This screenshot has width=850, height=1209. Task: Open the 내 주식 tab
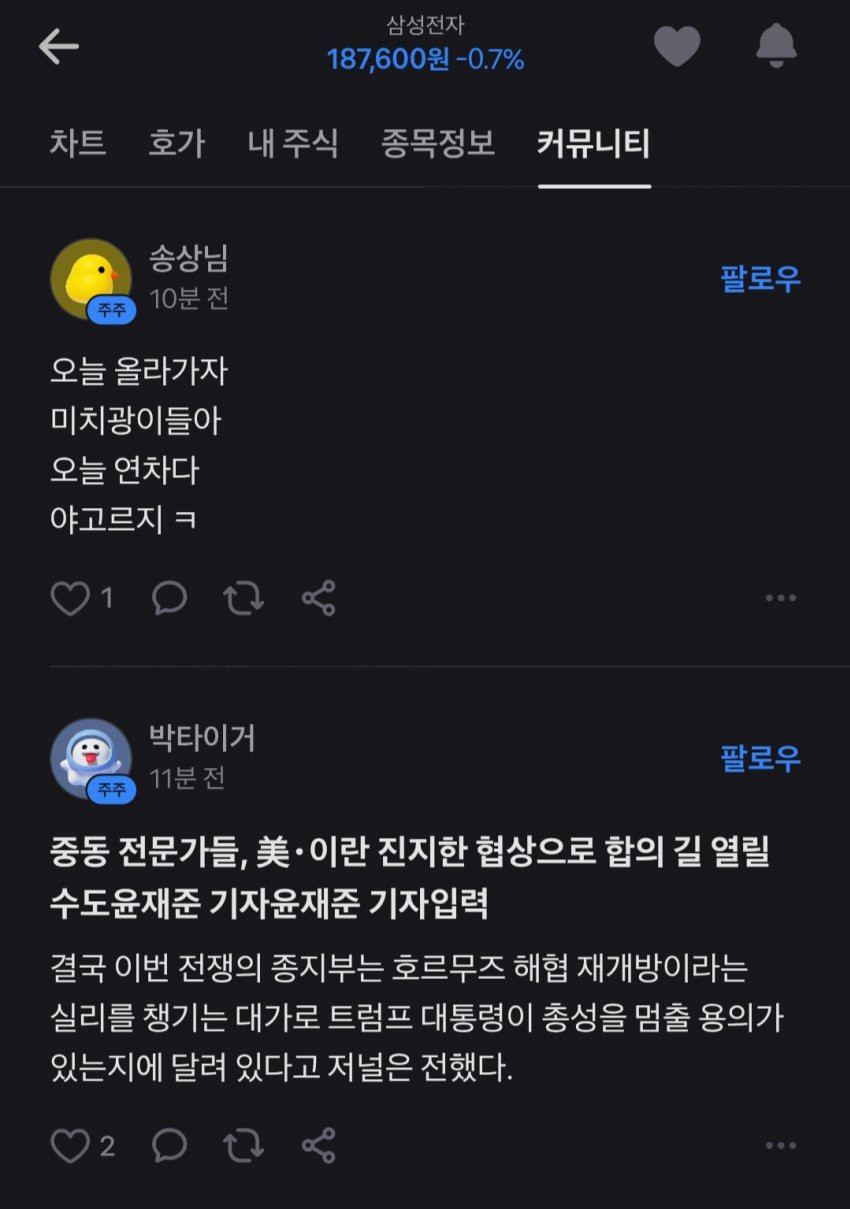[293, 144]
